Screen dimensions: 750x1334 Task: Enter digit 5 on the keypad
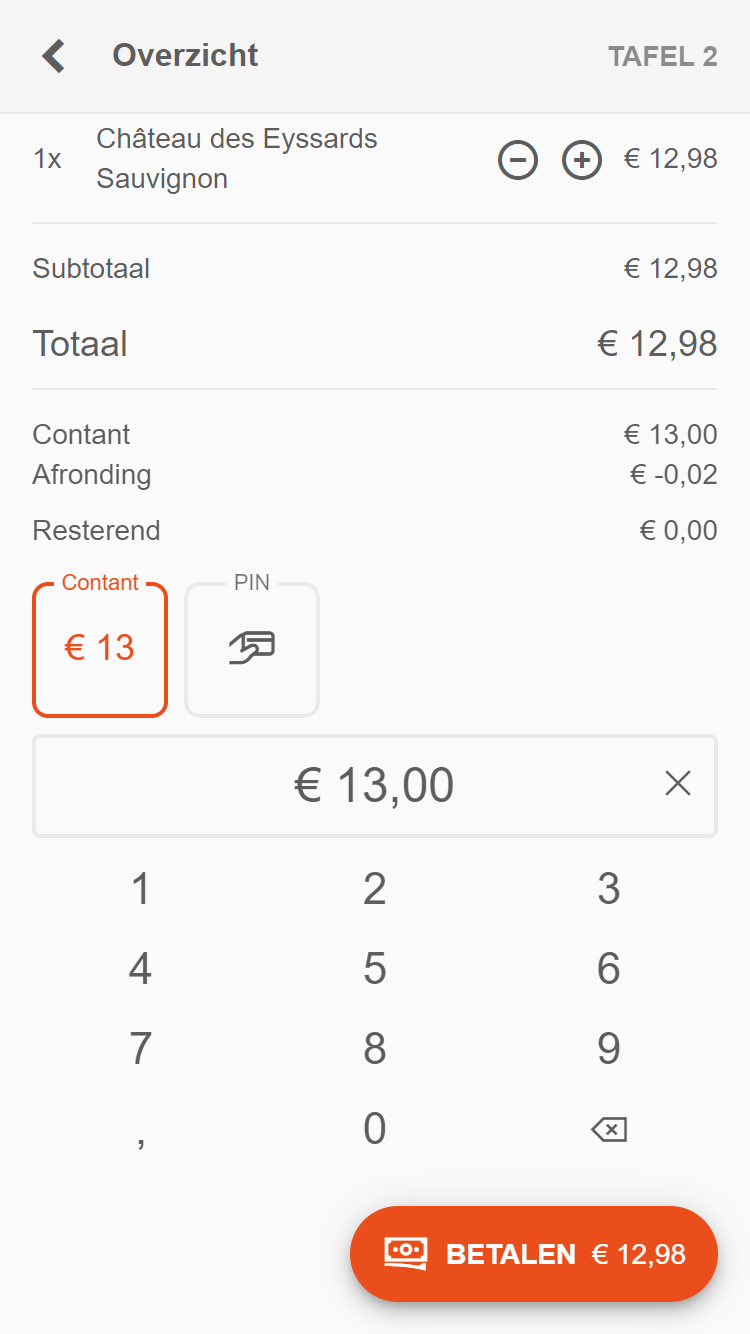(x=375, y=969)
